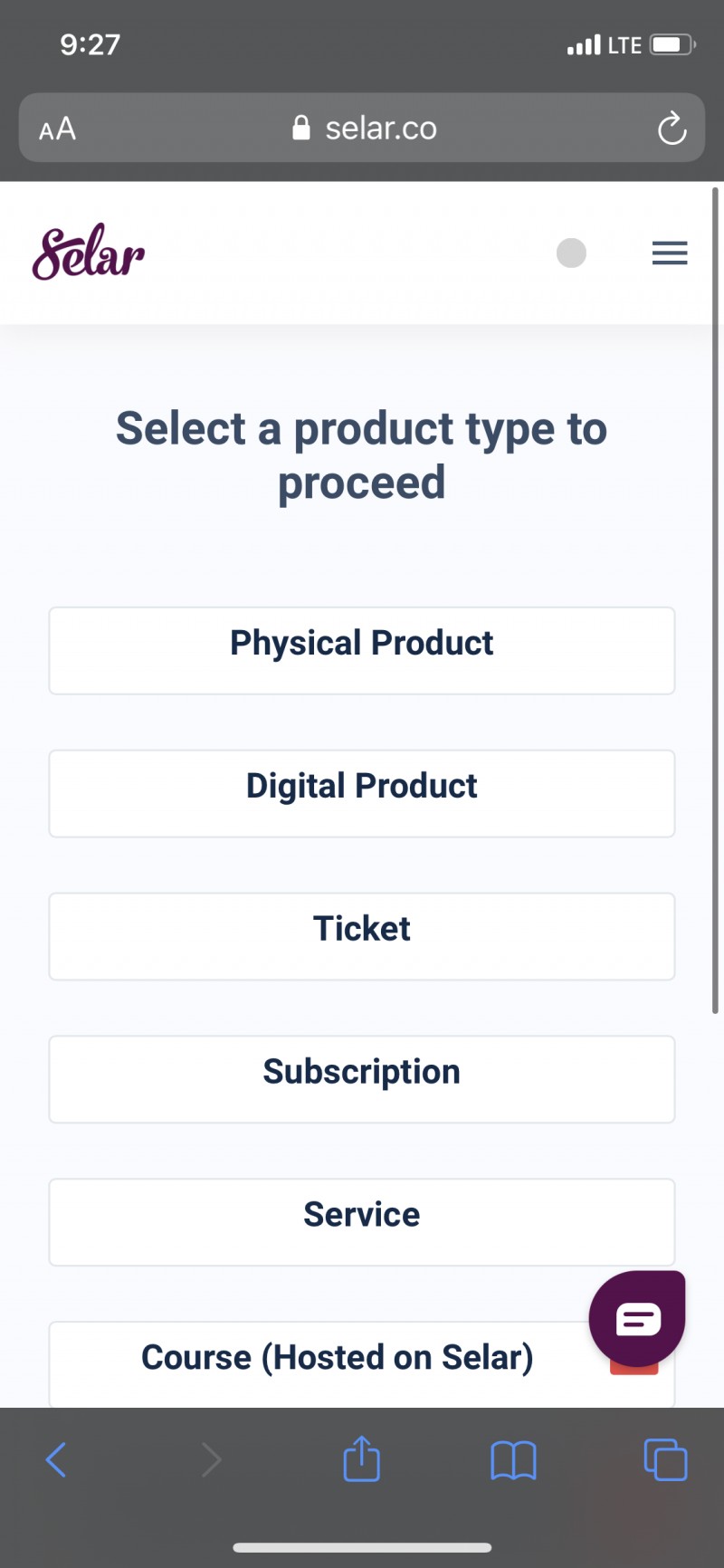Image resolution: width=724 pixels, height=1568 pixels.
Task: Select the Digital Product option
Action: click(361, 793)
